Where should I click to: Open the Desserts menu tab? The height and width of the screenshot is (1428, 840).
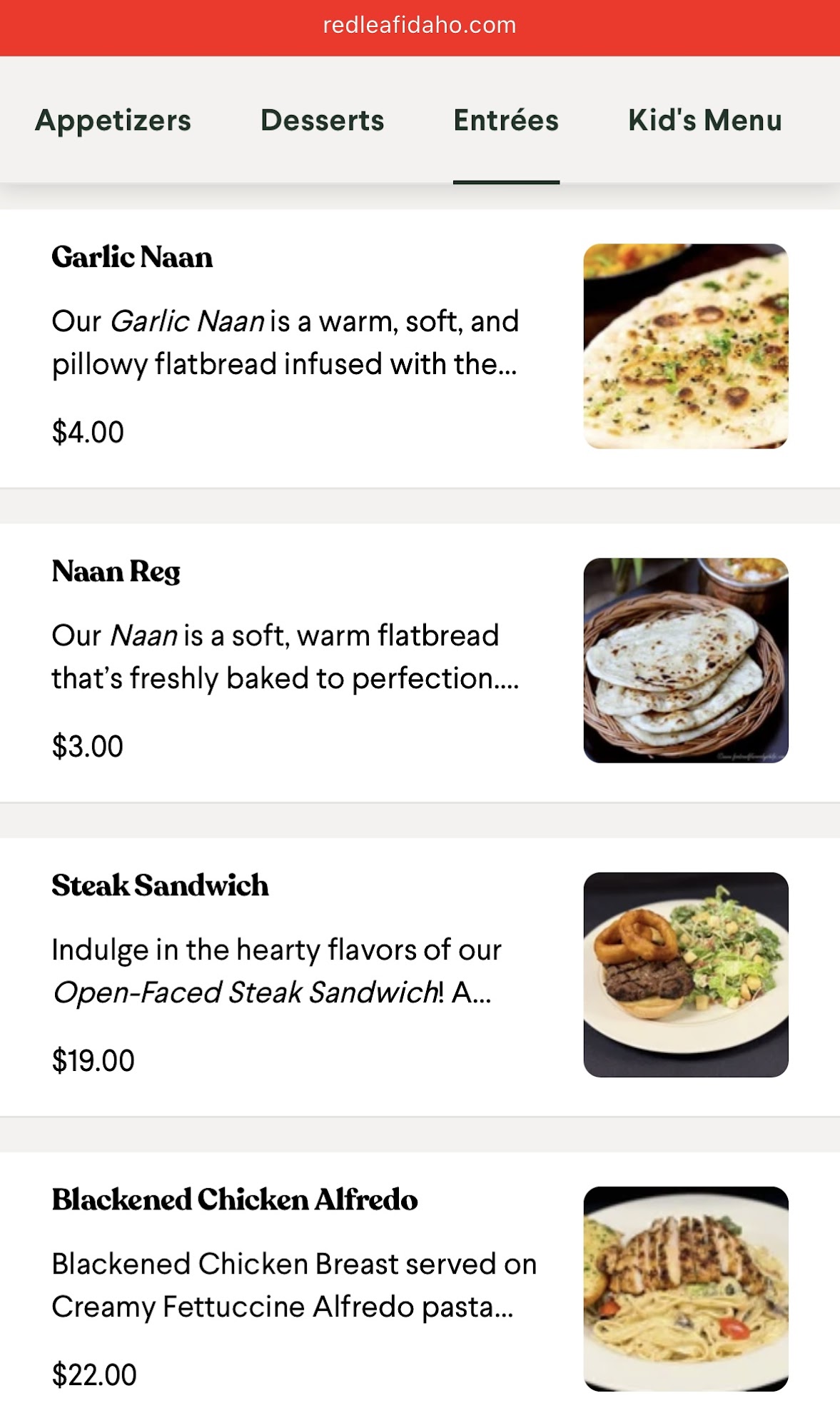[323, 121]
